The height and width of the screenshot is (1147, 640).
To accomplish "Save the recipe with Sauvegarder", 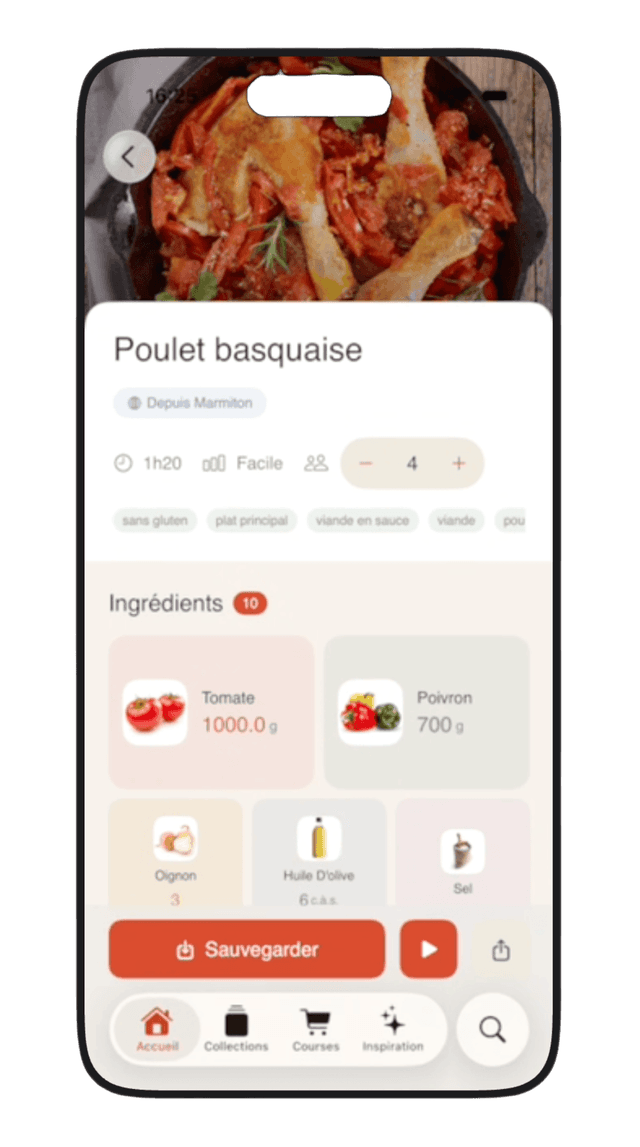I will pyautogui.click(x=247, y=949).
